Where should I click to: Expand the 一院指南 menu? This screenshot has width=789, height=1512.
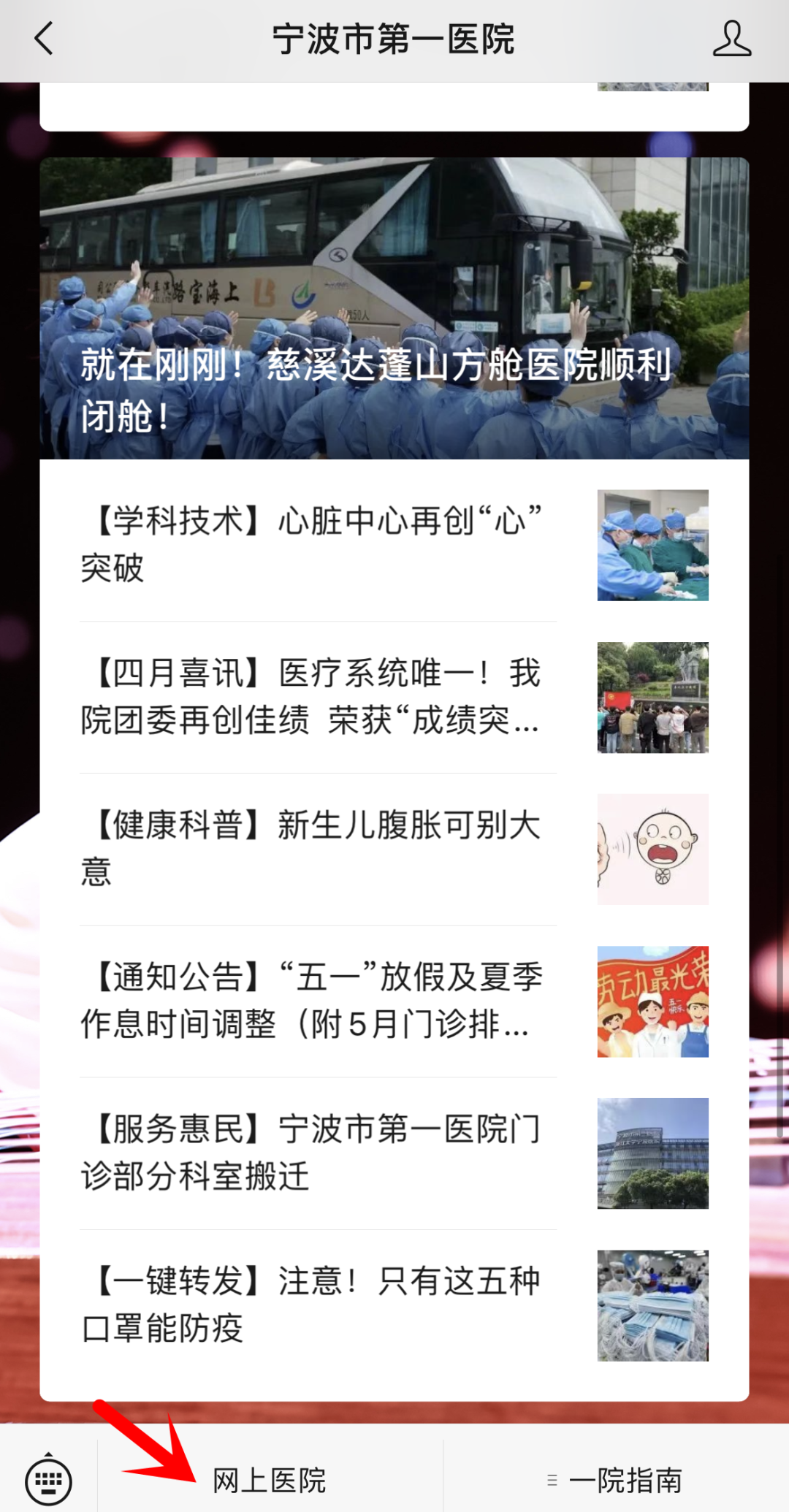(616, 1481)
